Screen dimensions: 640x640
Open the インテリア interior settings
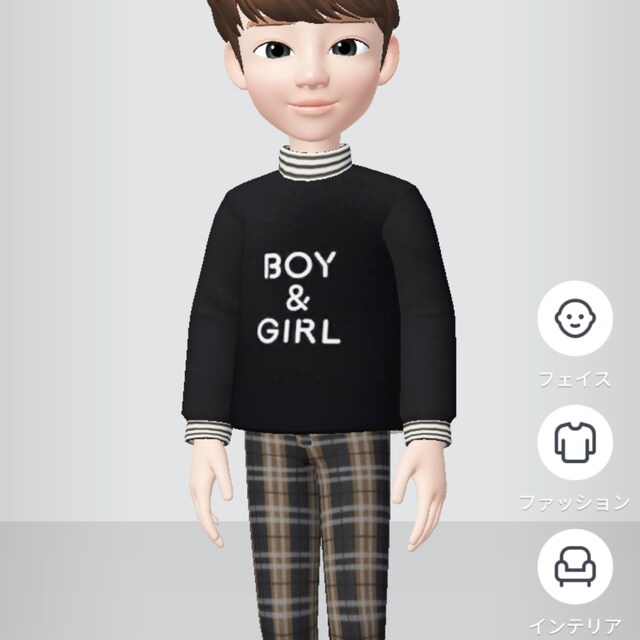click(575, 567)
